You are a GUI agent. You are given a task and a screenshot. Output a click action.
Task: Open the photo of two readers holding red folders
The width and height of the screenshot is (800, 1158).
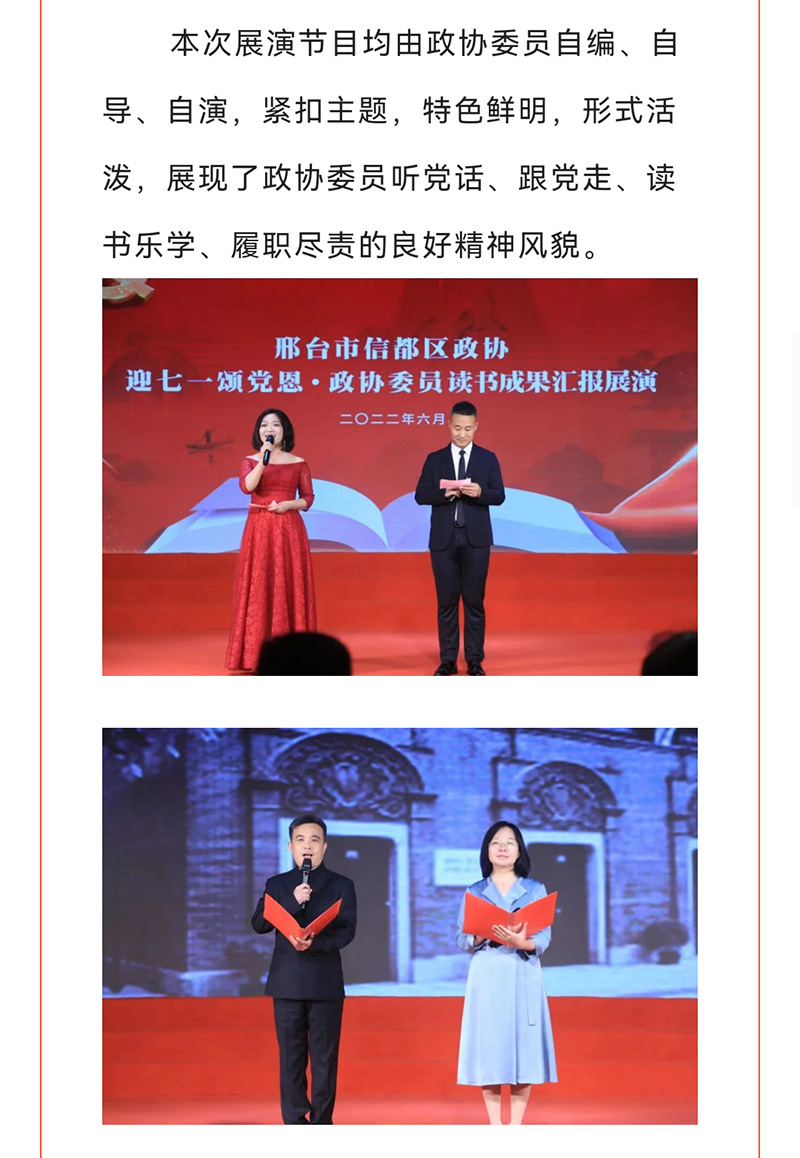[400, 926]
